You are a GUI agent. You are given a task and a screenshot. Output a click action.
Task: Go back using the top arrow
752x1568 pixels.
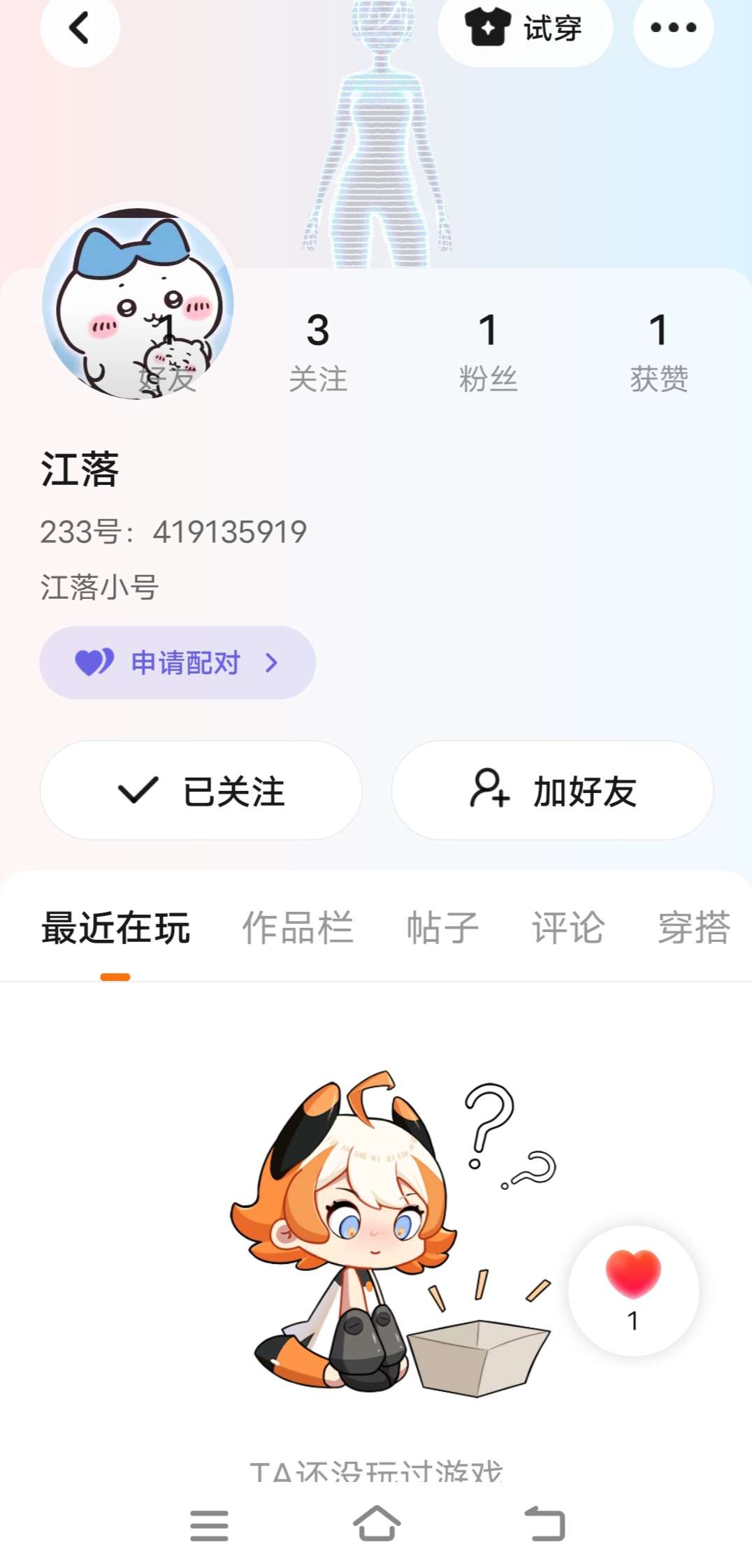tap(80, 29)
